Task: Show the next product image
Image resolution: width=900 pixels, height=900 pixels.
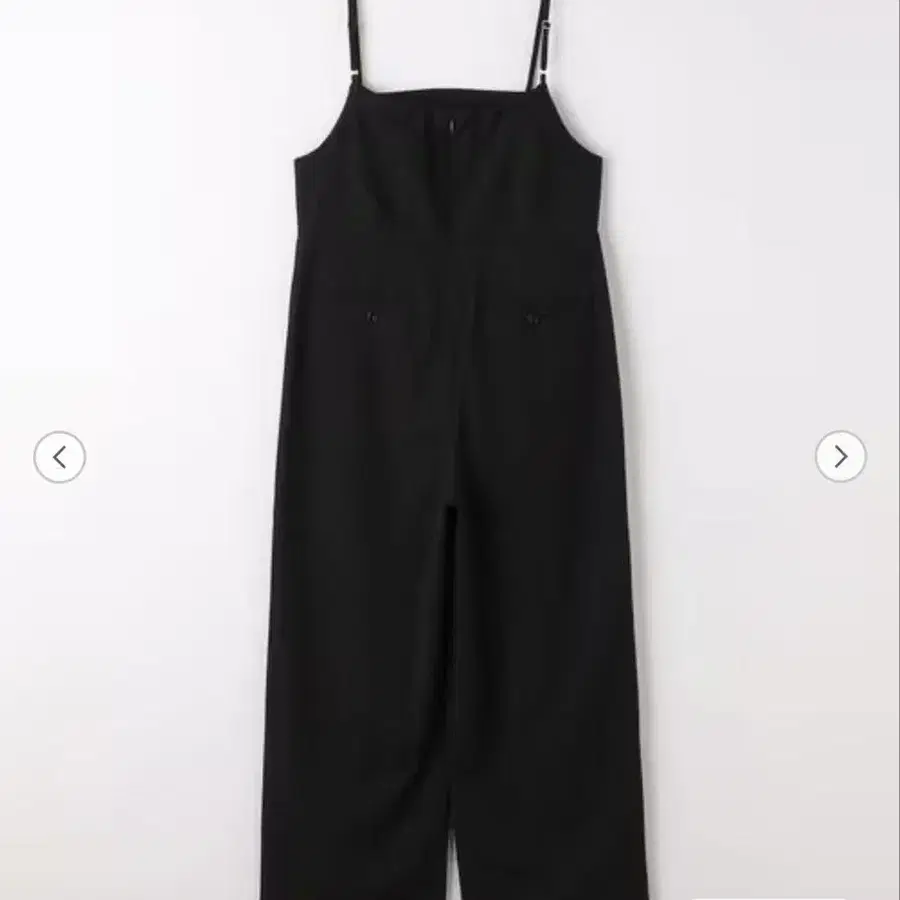Action: click(x=840, y=457)
